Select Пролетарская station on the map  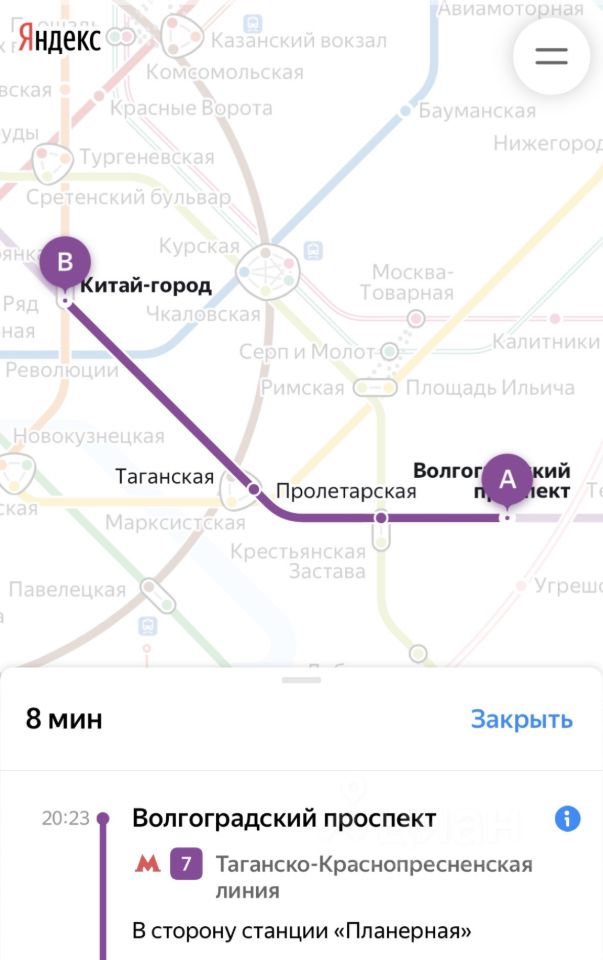pos(345,491)
